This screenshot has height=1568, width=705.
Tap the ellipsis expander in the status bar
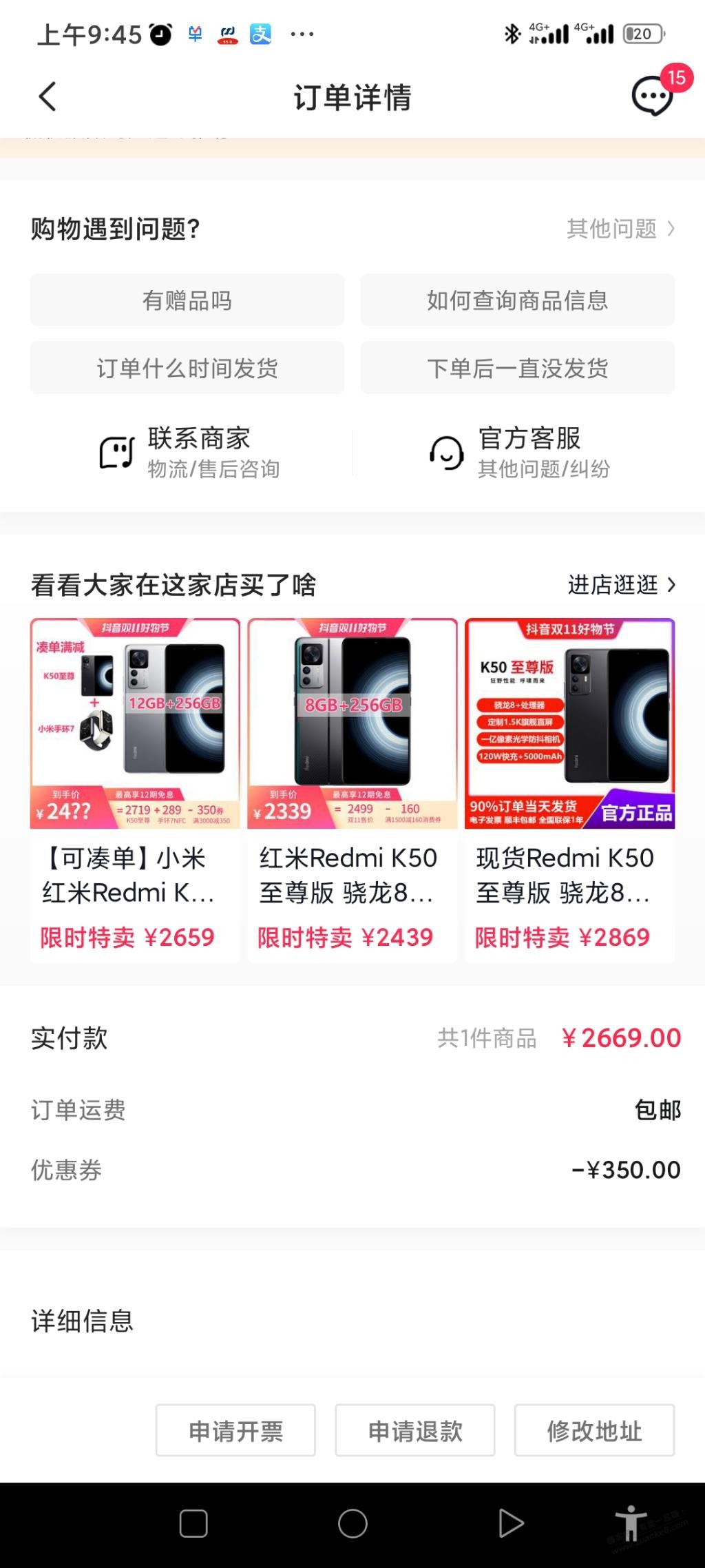point(303,33)
